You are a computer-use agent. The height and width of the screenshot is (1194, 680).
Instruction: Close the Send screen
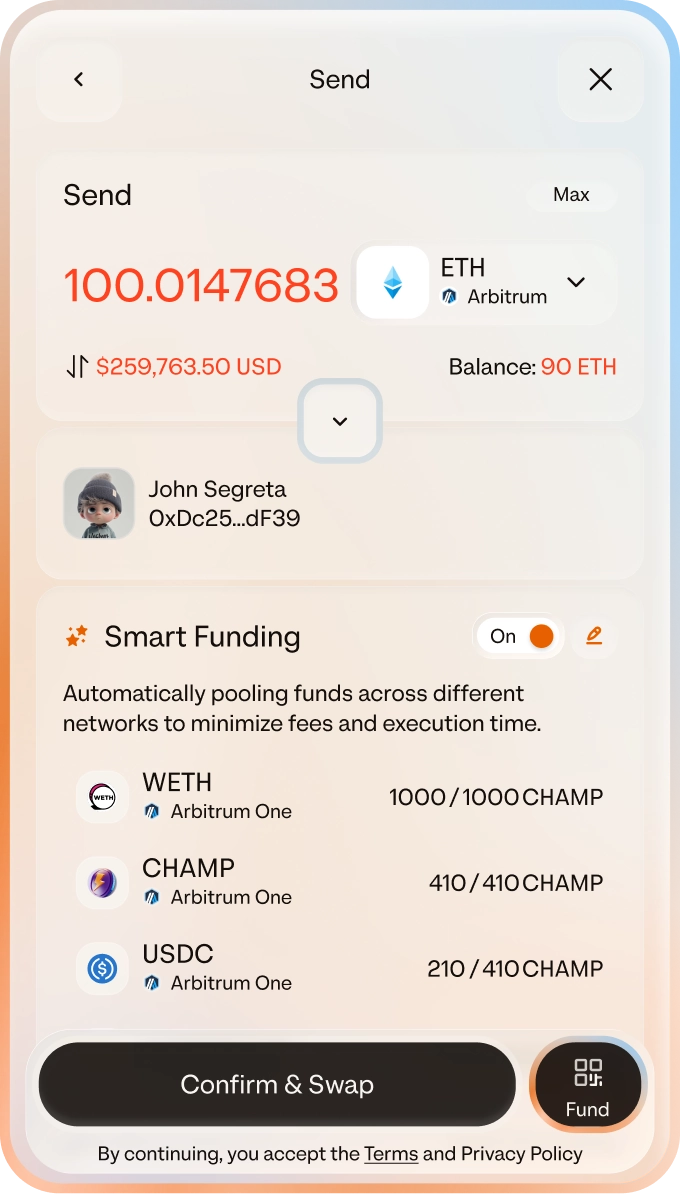click(x=600, y=79)
